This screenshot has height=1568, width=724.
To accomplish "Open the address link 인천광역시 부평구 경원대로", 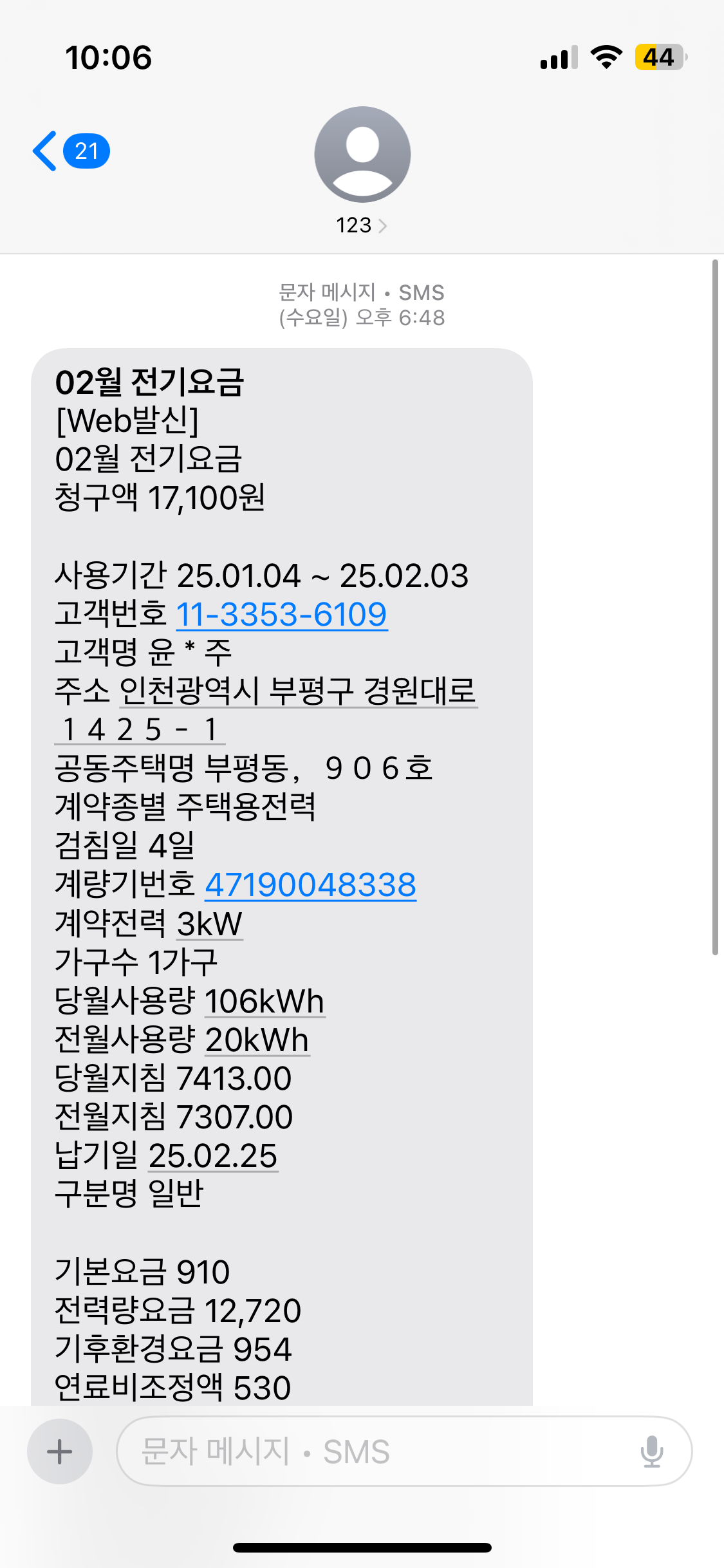I will (298, 691).
